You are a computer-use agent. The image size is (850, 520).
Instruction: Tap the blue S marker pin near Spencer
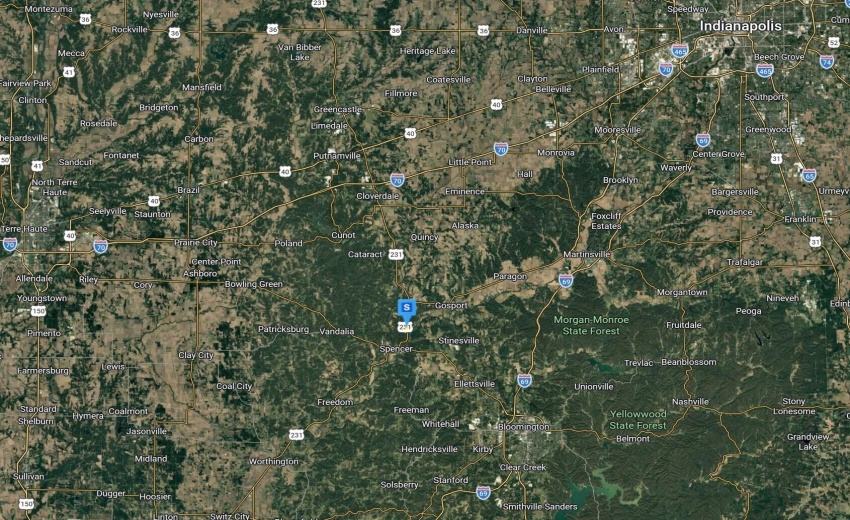(x=406, y=308)
